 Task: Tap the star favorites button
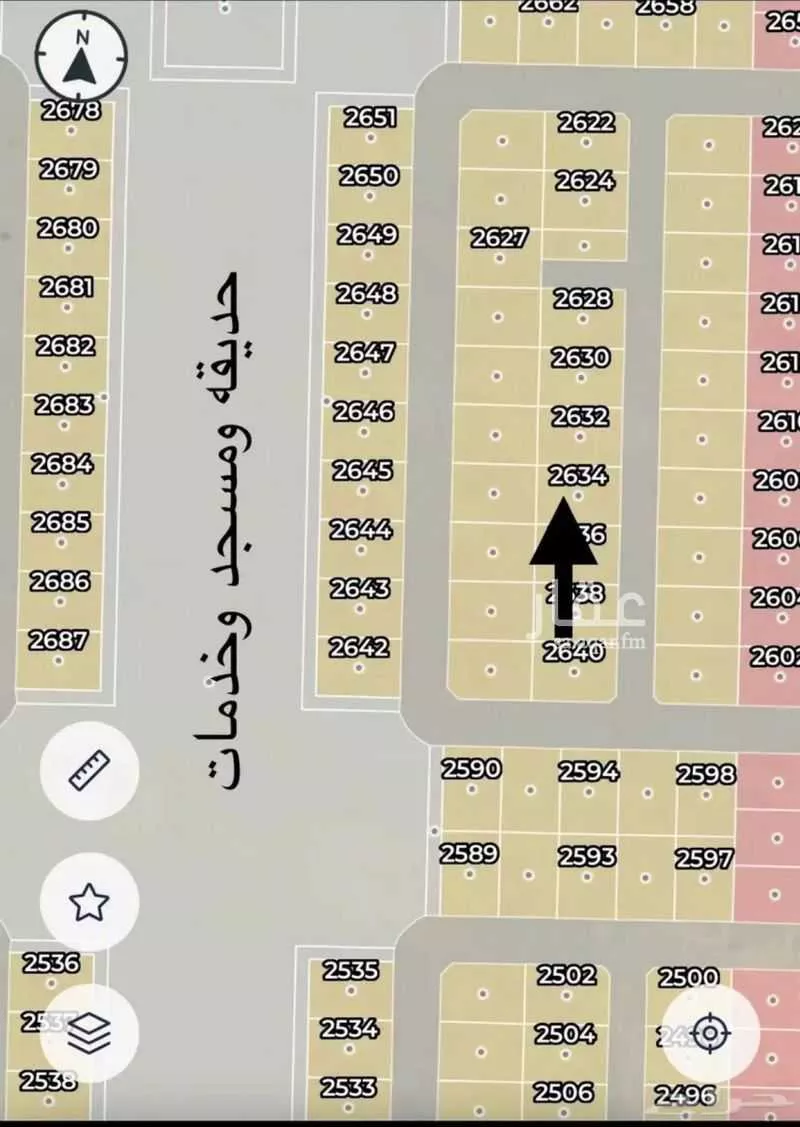[x=88, y=902]
